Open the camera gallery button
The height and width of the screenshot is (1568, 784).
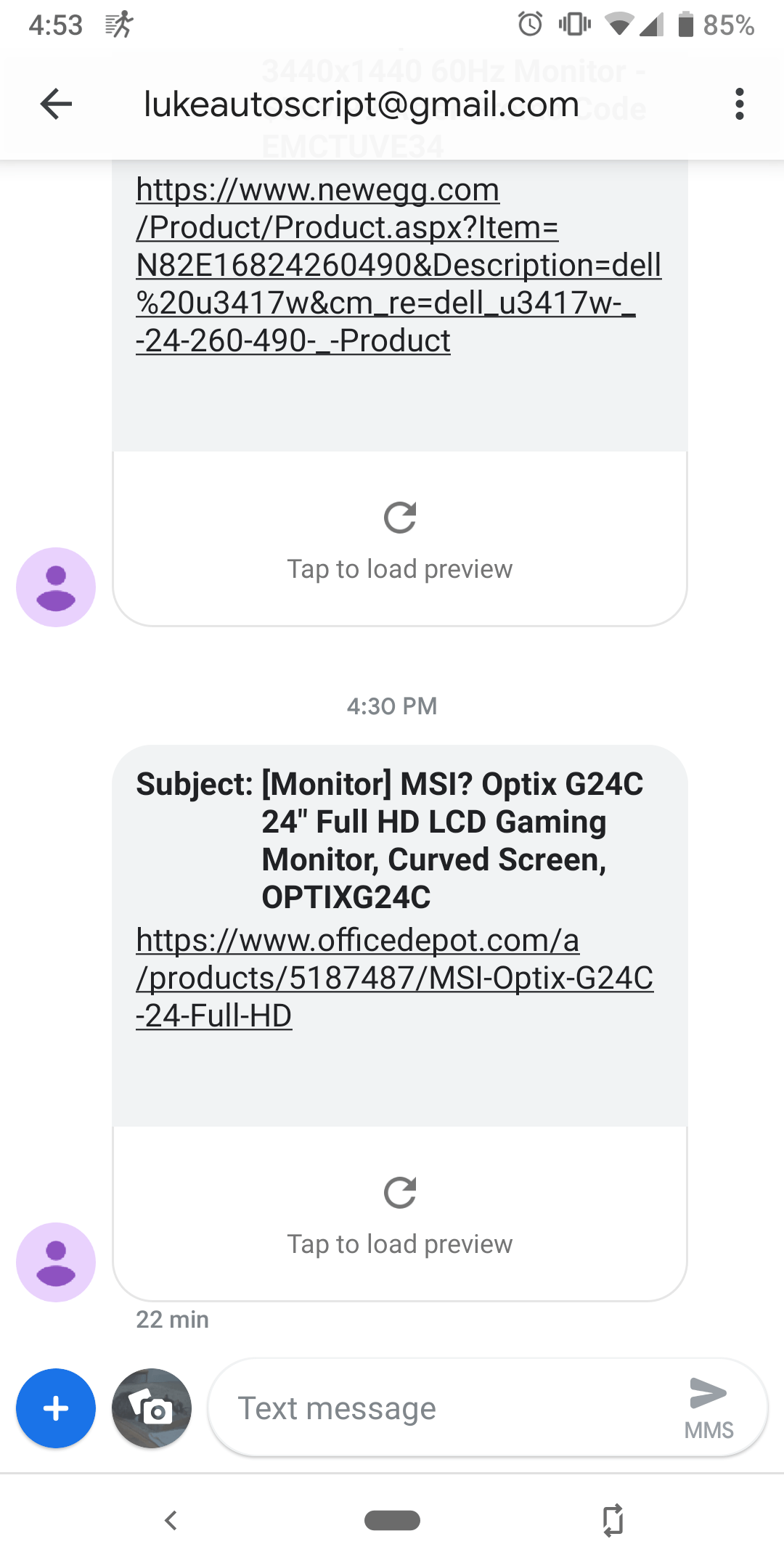coord(152,1408)
